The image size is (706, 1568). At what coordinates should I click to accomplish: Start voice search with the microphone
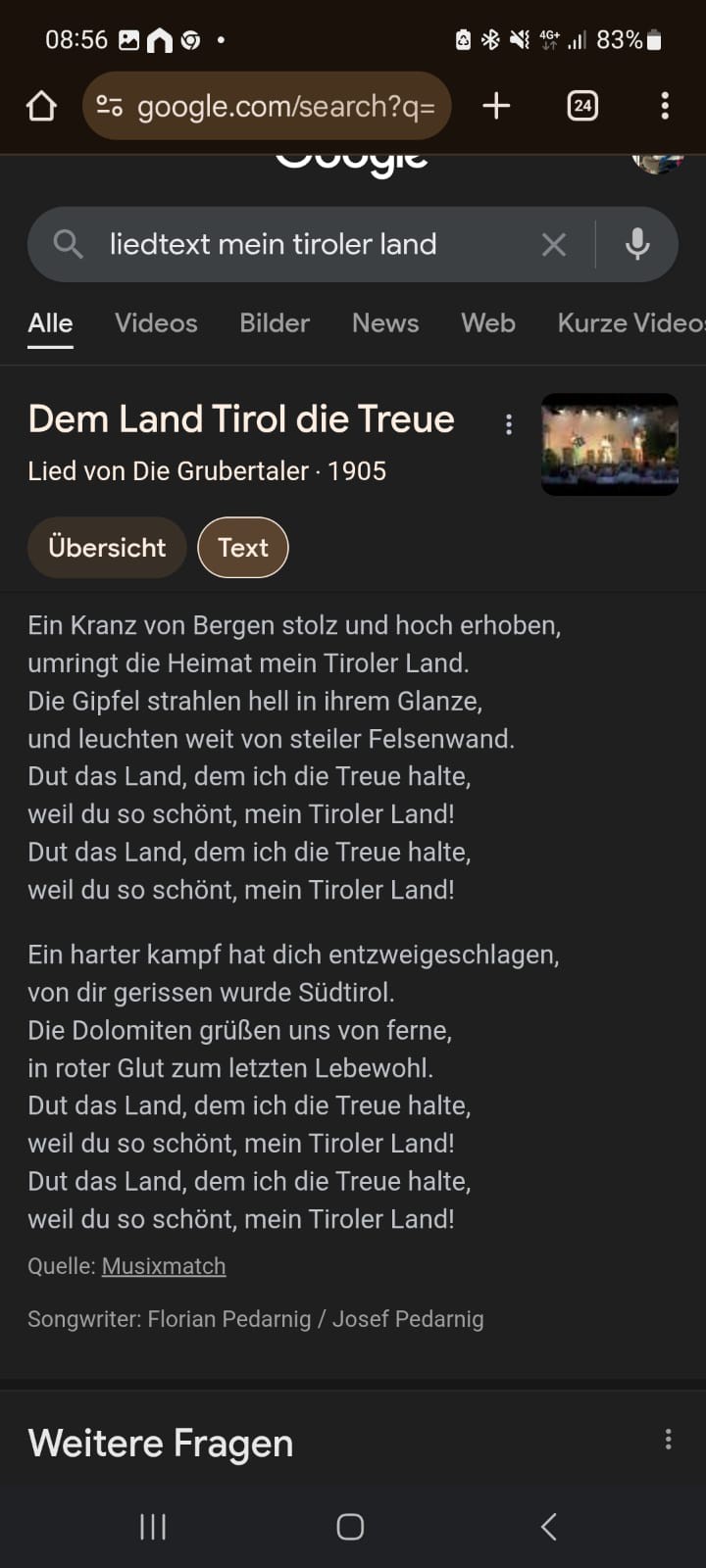pyautogui.click(x=637, y=244)
